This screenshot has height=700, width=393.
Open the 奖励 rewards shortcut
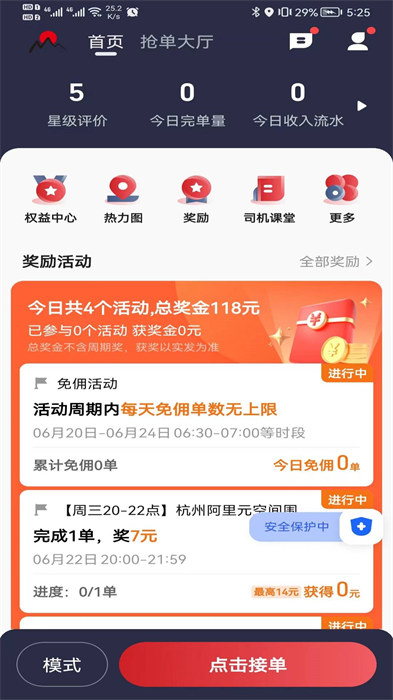196,199
